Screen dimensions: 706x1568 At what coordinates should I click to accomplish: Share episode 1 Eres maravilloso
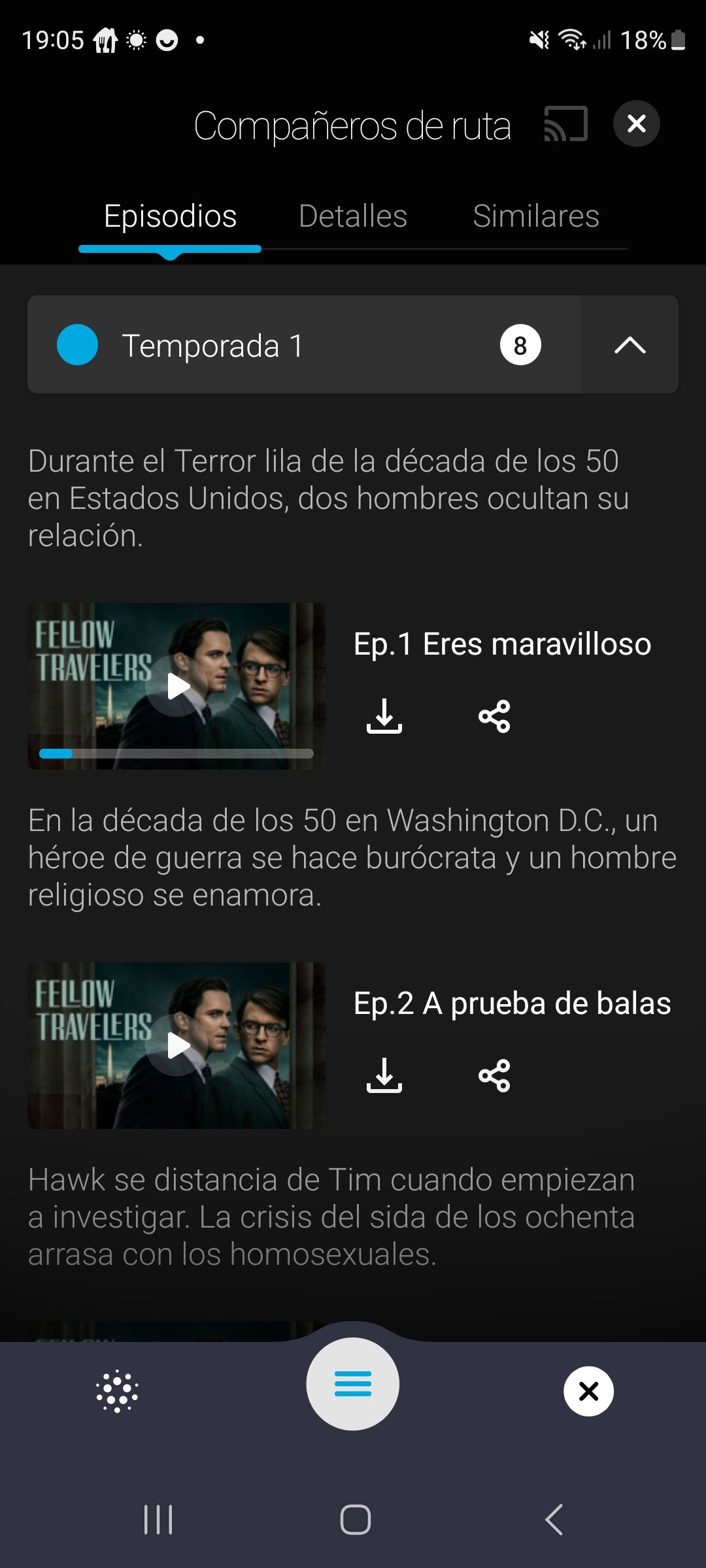point(495,717)
